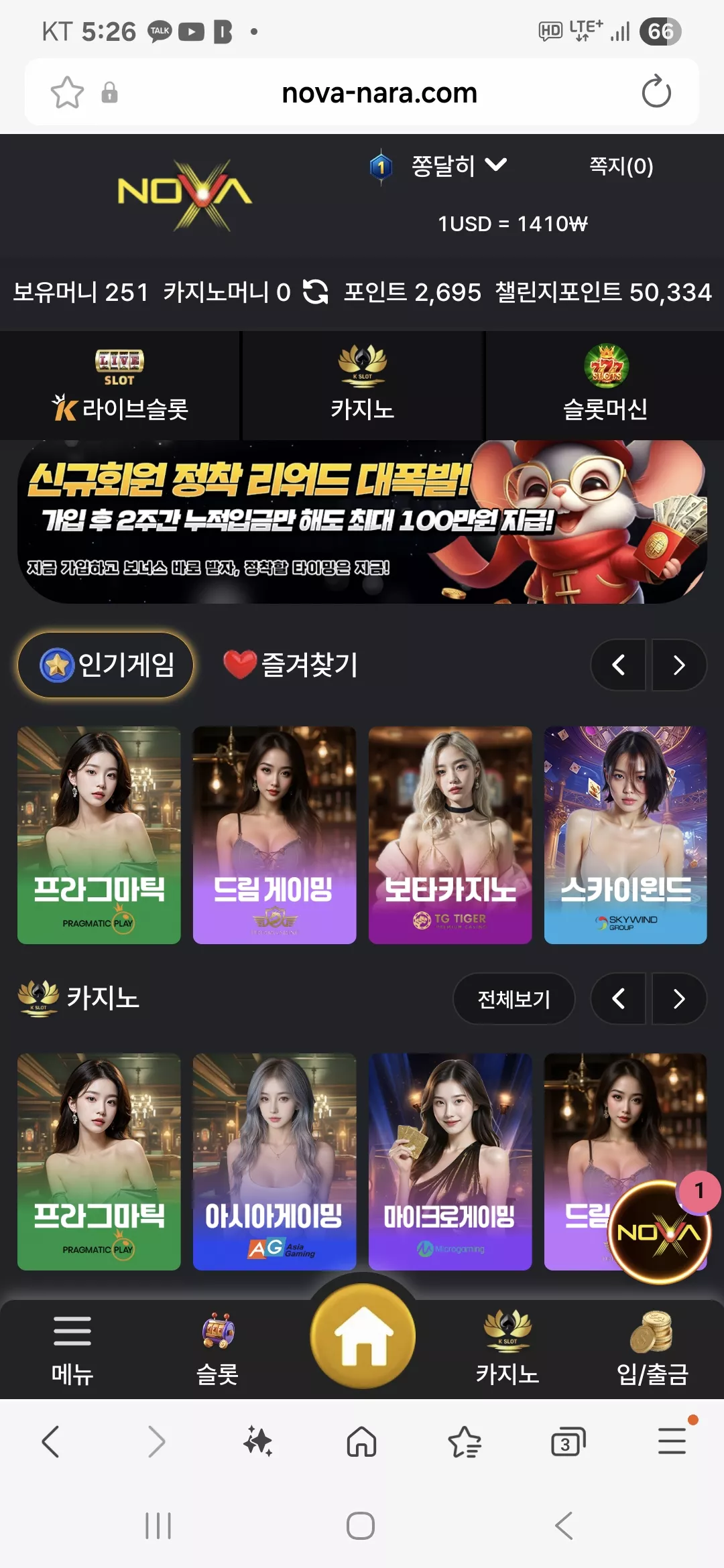Tap the round gold home button
The width and height of the screenshot is (724, 1568).
click(363, 1335)
